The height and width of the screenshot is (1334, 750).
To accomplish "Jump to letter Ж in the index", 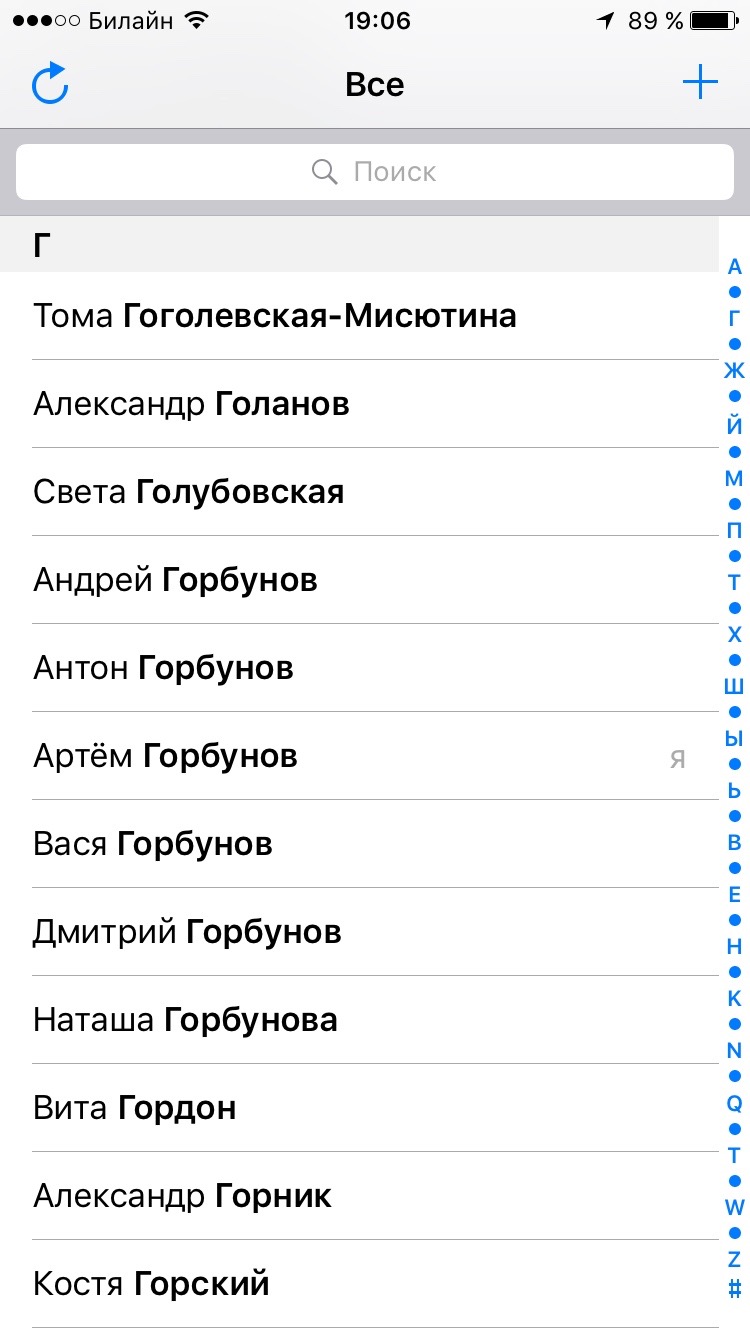I will [734, 371].
